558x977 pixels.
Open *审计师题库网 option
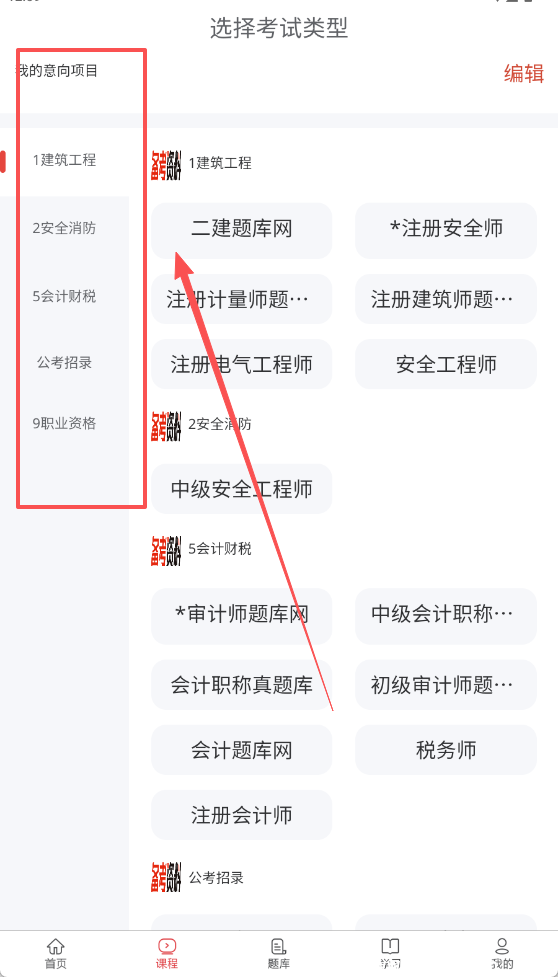(x=242, y=616)
